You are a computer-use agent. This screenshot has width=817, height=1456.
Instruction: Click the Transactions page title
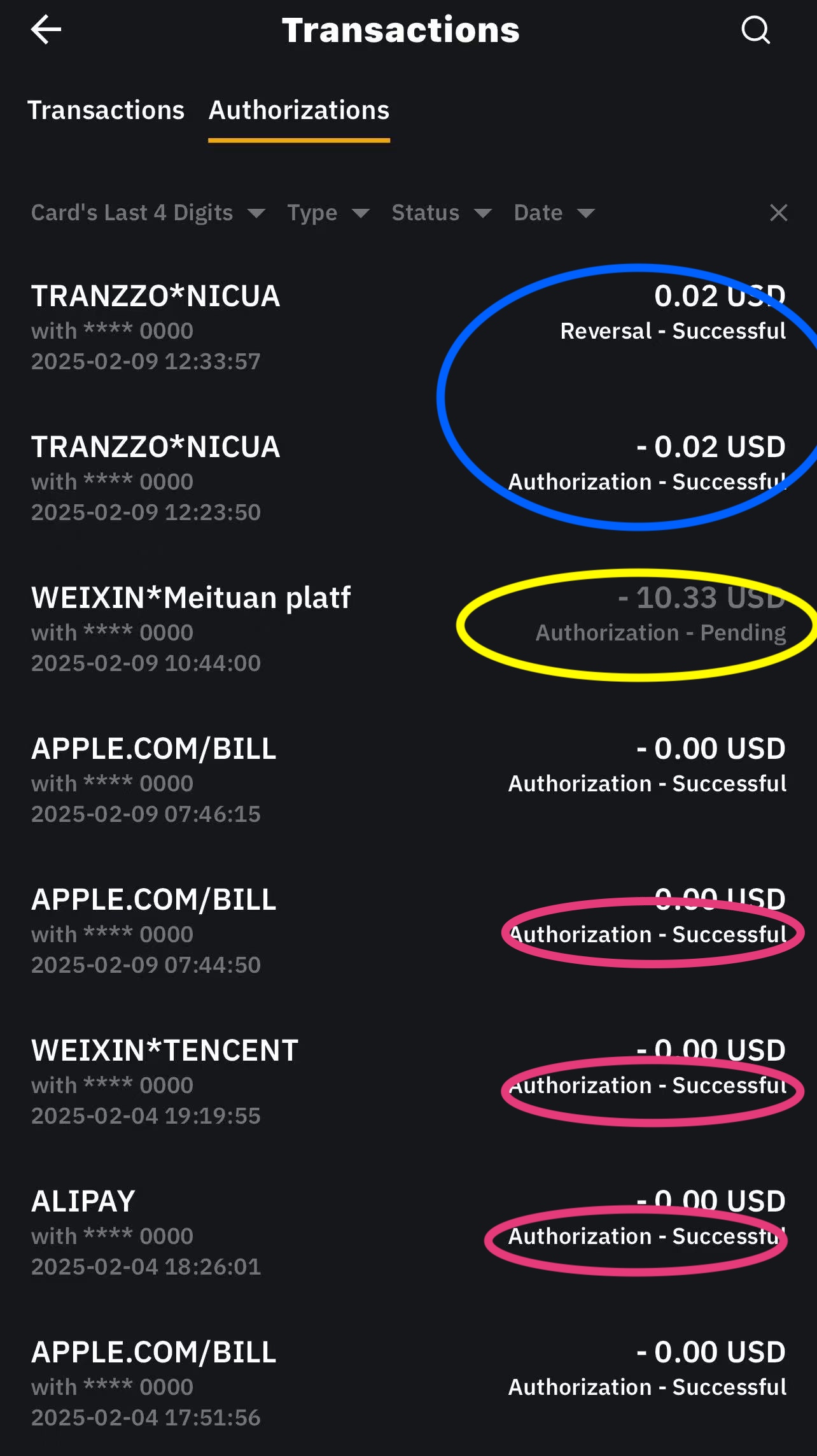402,29
